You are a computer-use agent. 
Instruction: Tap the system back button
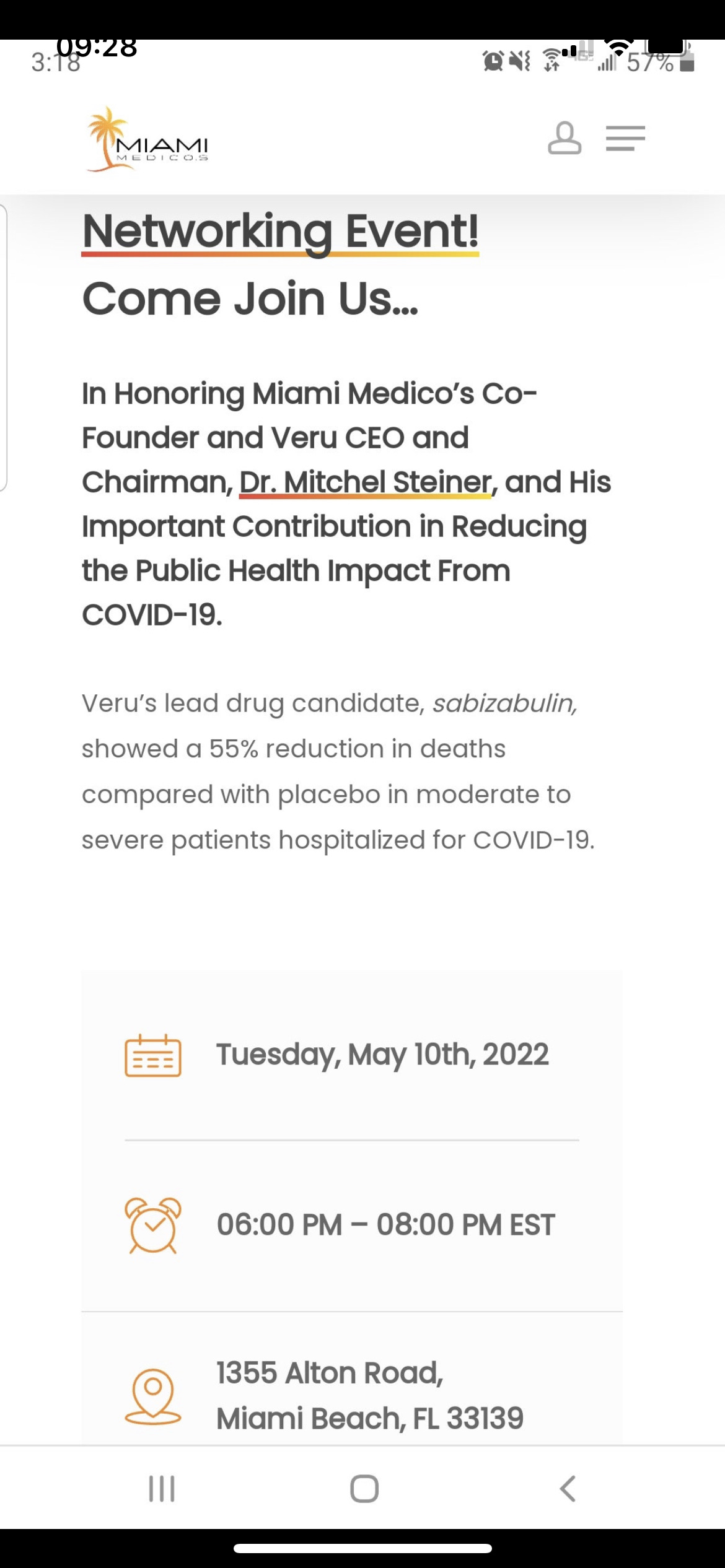coord(567,1489)
